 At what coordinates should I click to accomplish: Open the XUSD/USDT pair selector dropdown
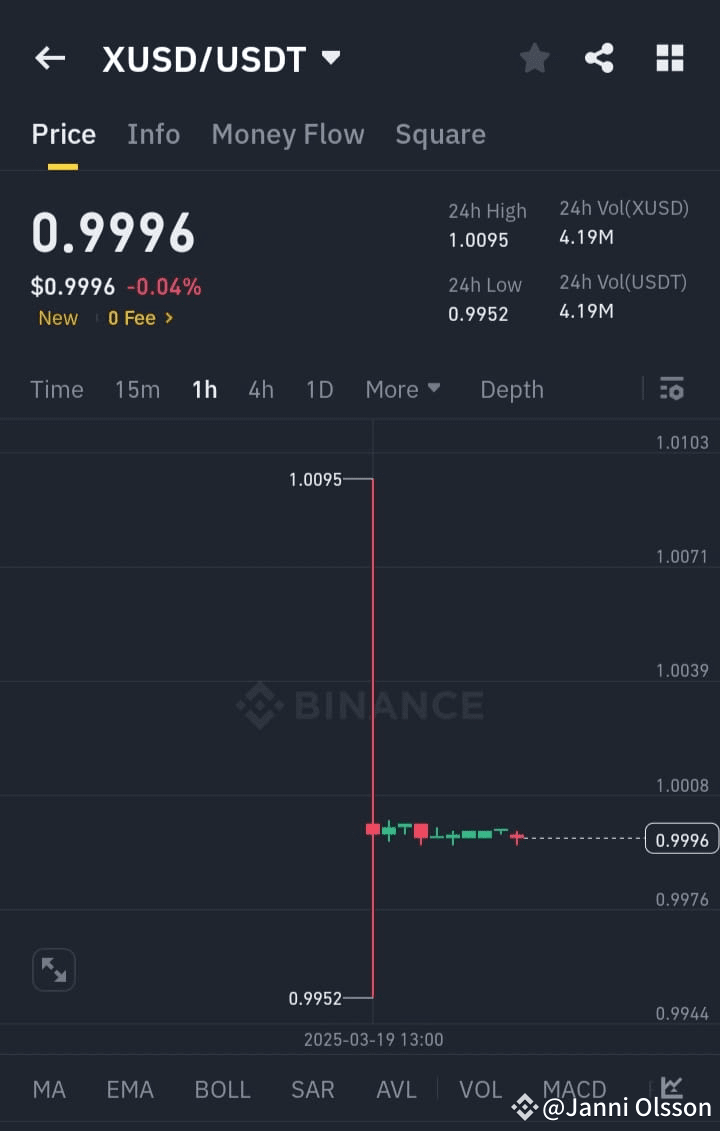pos(222,58)
